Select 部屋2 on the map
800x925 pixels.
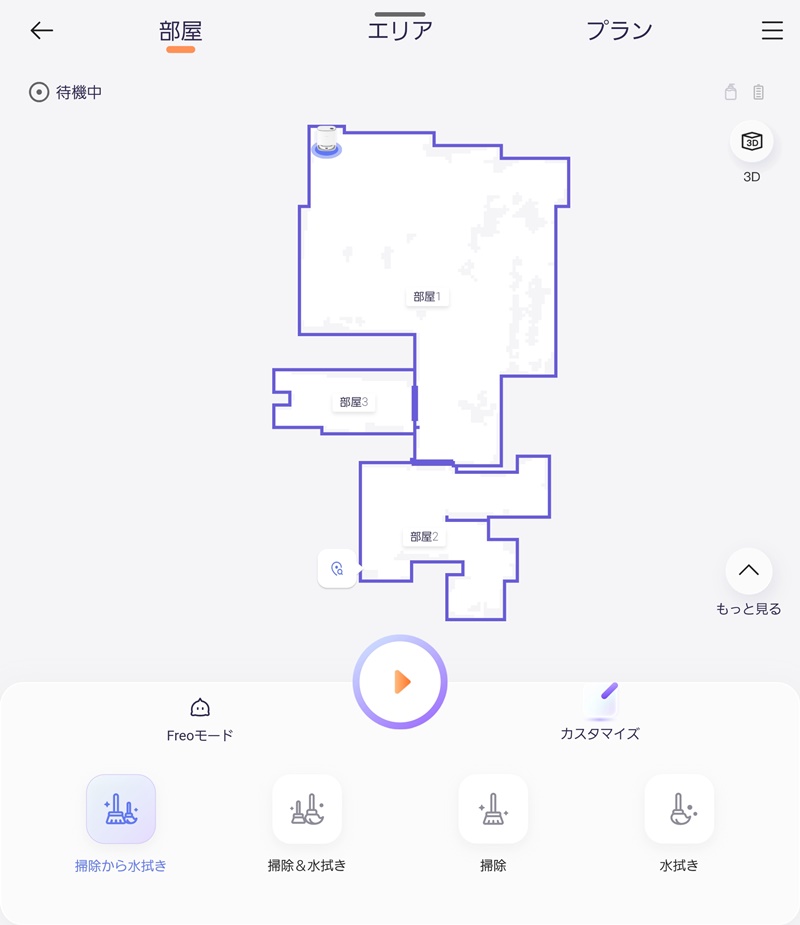424,537
